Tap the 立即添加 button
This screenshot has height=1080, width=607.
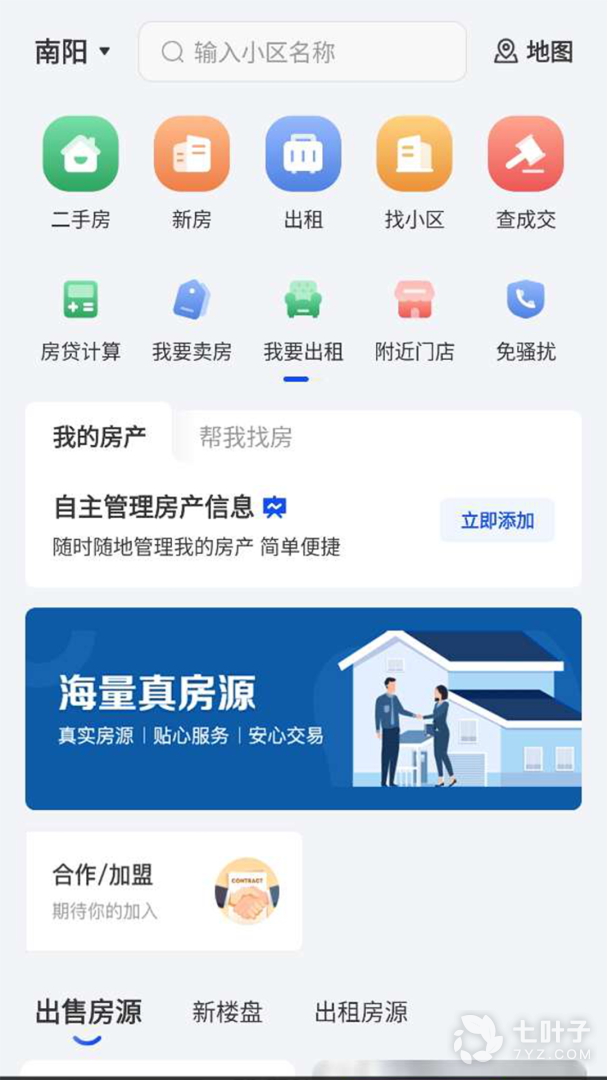coord(497,521)
